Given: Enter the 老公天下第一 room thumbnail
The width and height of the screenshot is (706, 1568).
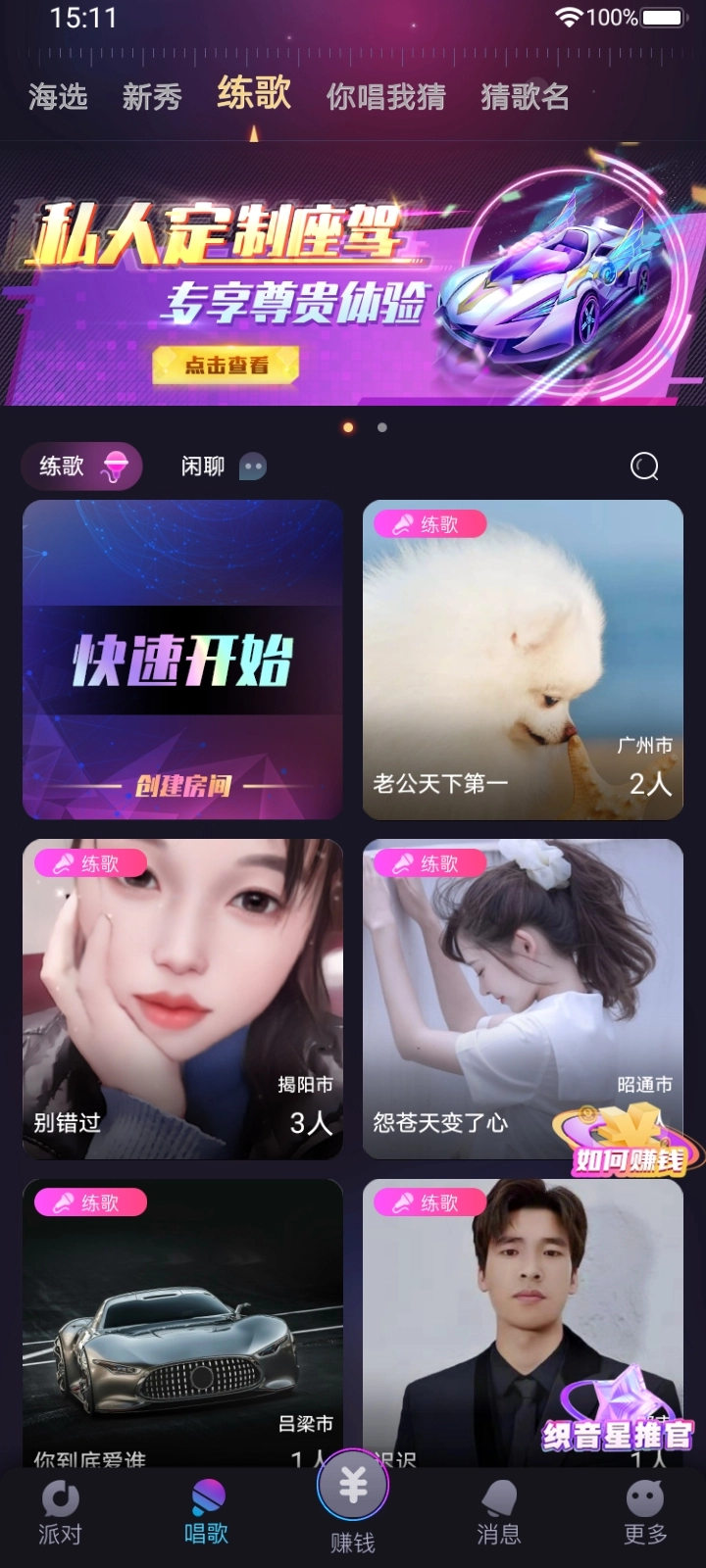Looking at the screenshot, I should coord(522,659).
